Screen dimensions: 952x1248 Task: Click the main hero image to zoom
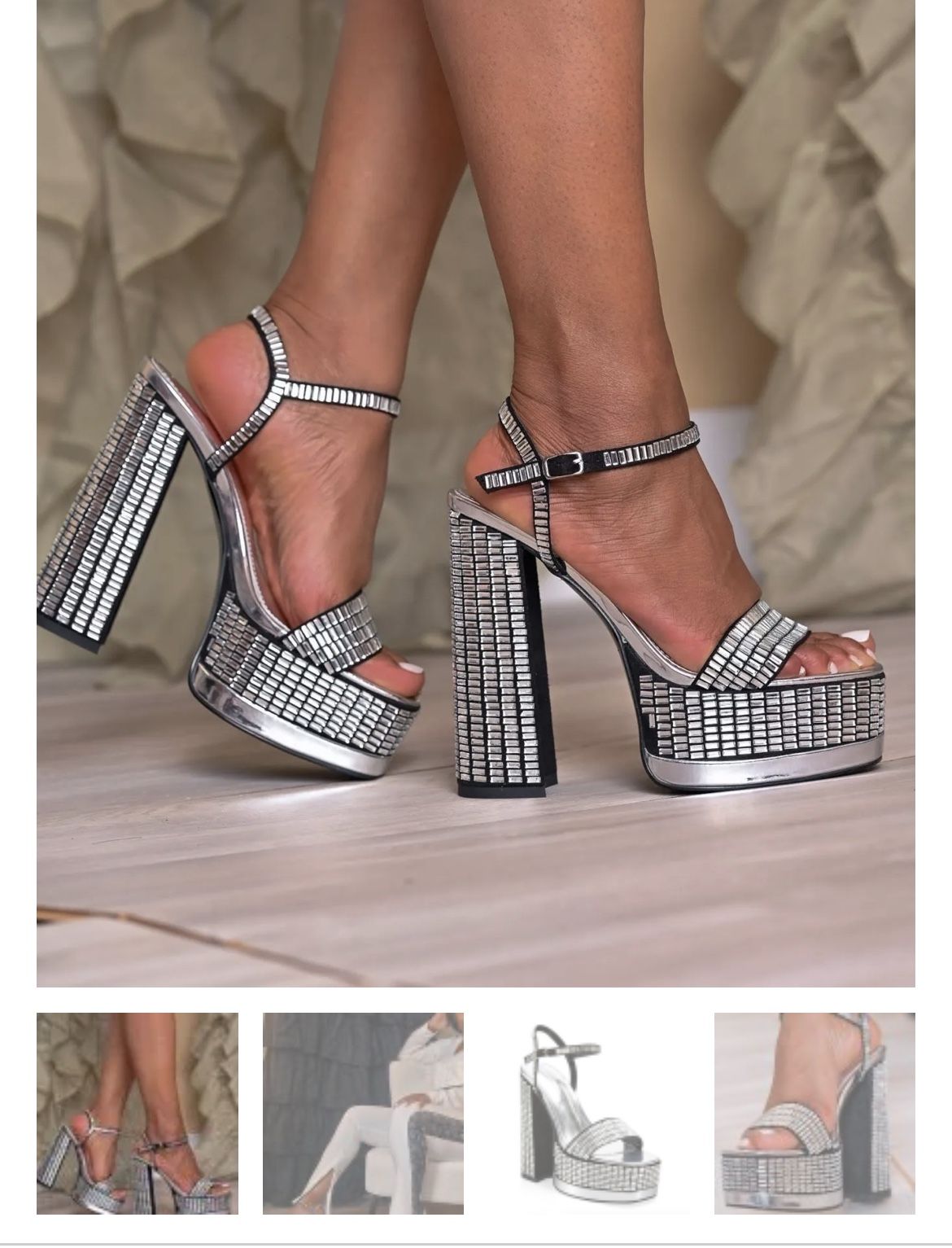[x=476, y=488]
